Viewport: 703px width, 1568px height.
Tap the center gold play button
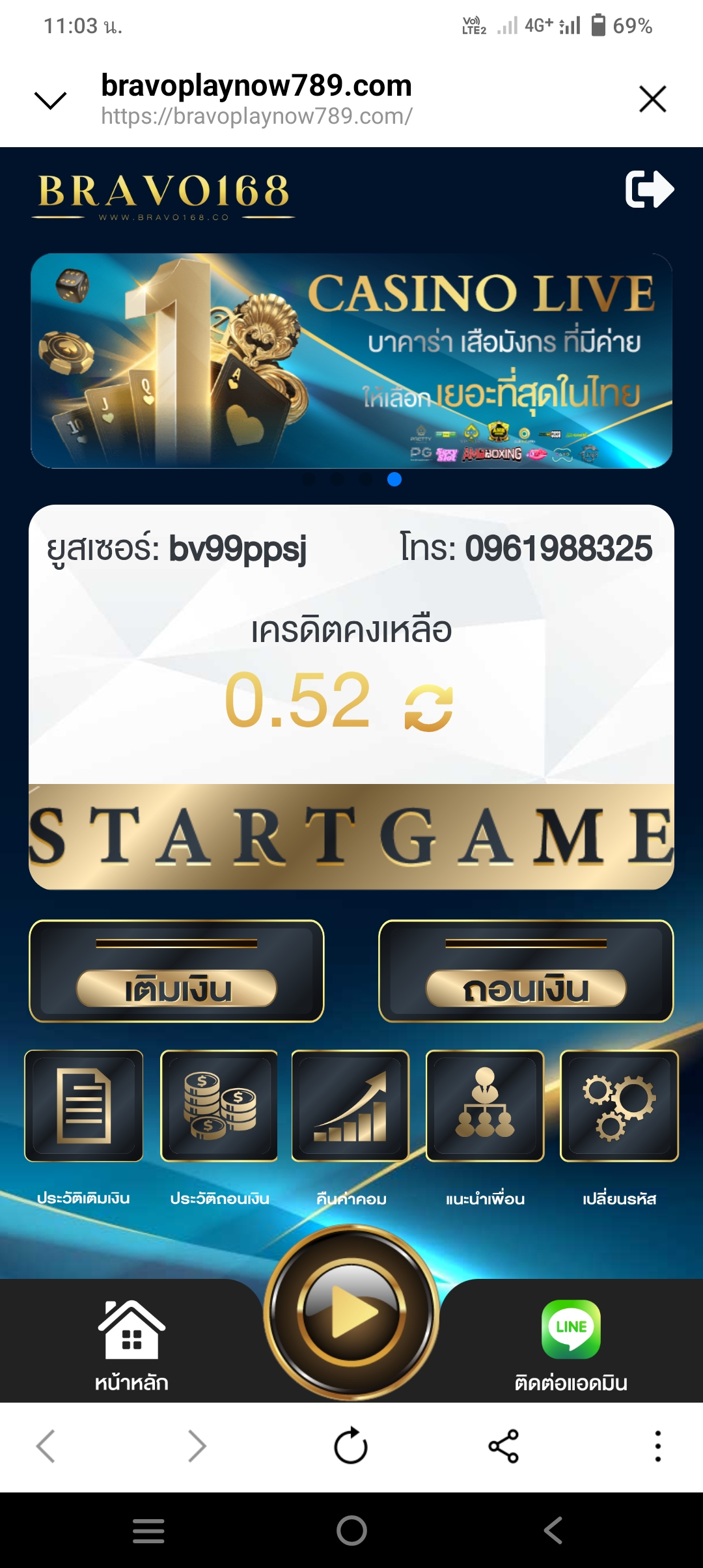351,1313
